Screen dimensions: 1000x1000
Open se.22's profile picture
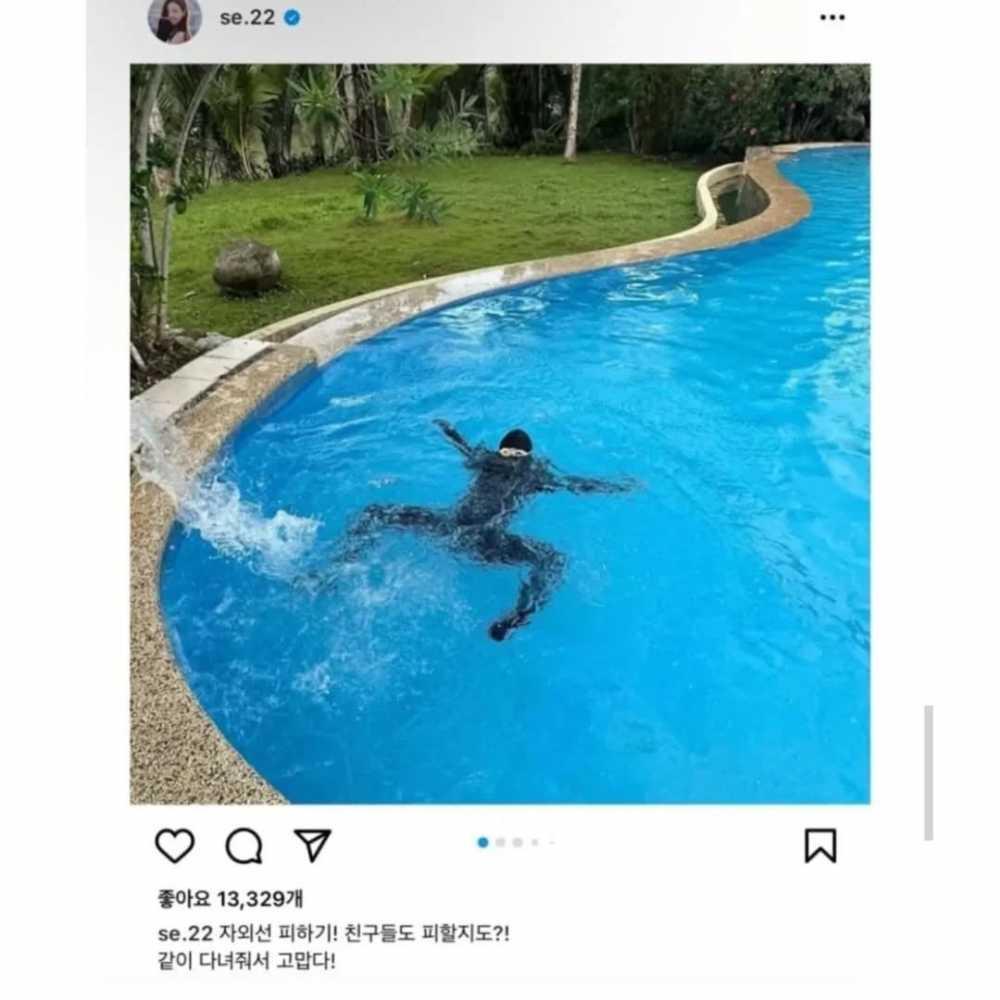174,18
